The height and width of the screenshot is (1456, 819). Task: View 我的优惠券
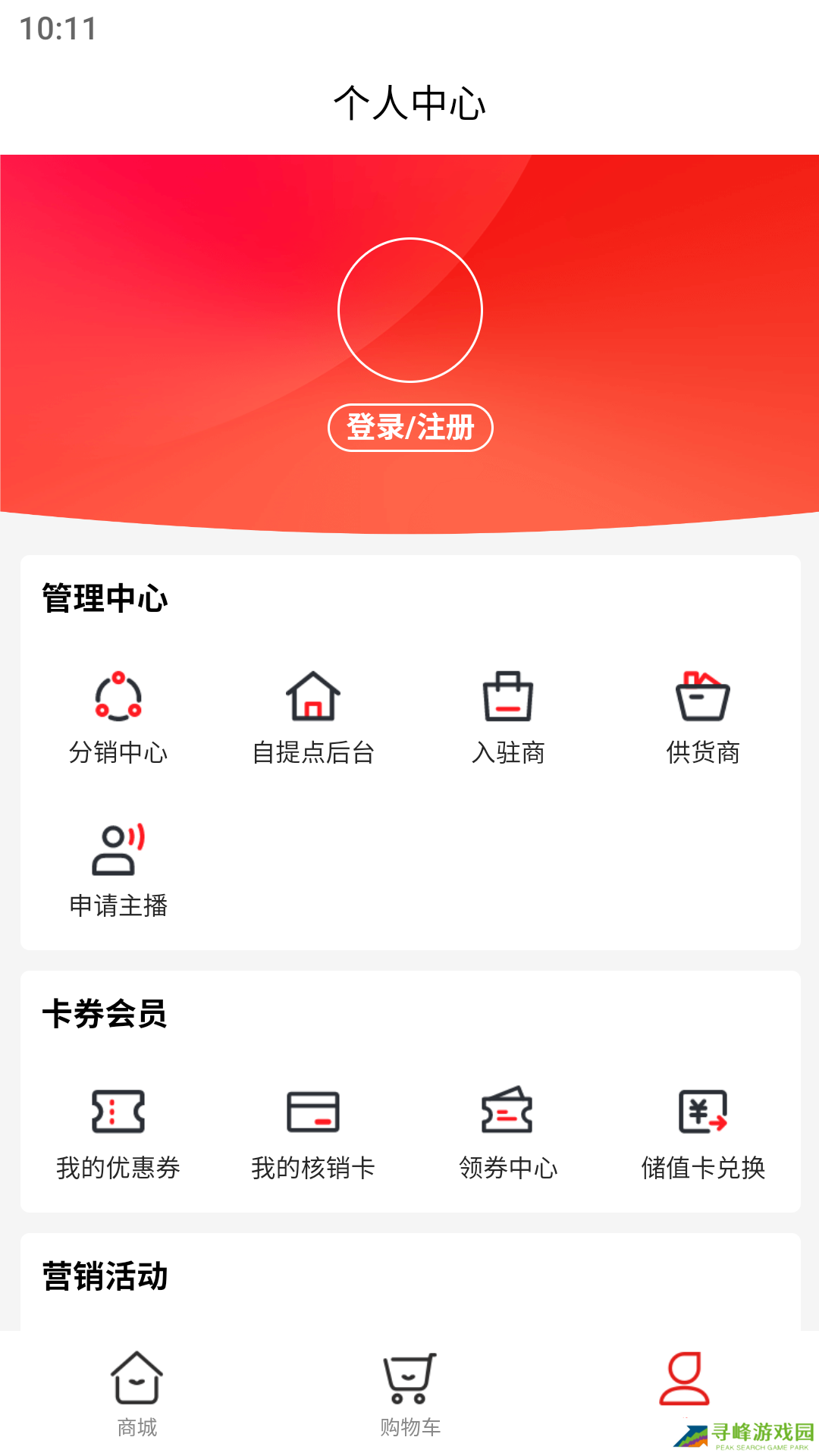pos(118,1131)
